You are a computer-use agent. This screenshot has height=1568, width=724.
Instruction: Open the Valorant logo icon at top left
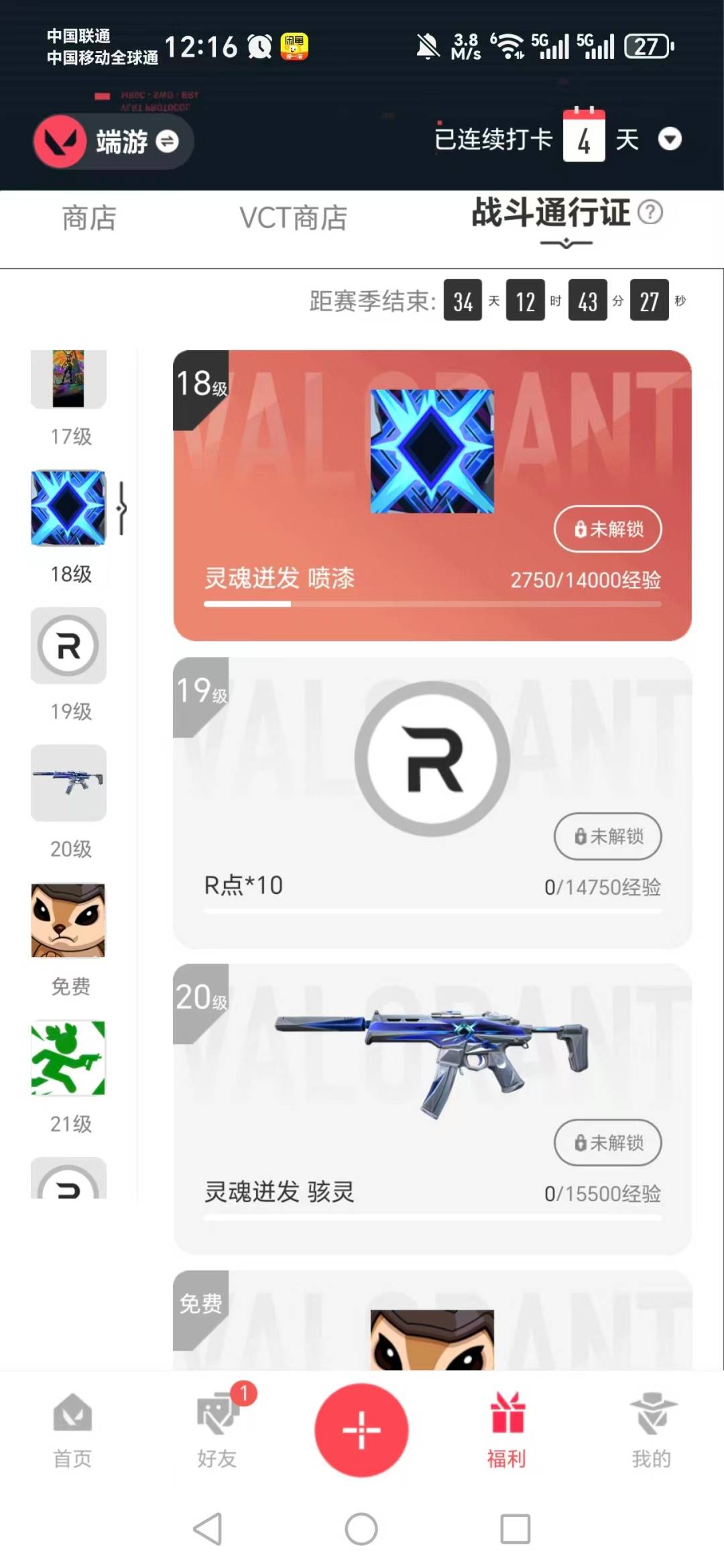(x=59, y=139)
